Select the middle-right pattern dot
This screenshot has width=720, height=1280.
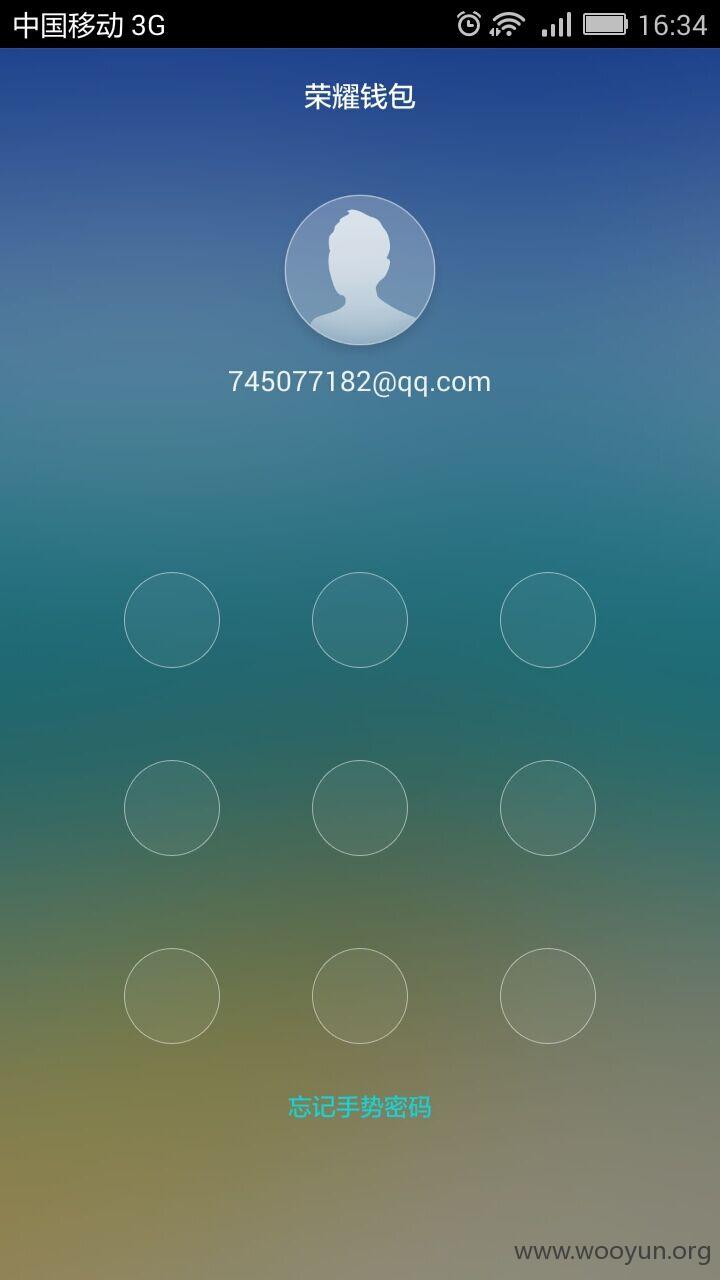(x=548, y=808)
